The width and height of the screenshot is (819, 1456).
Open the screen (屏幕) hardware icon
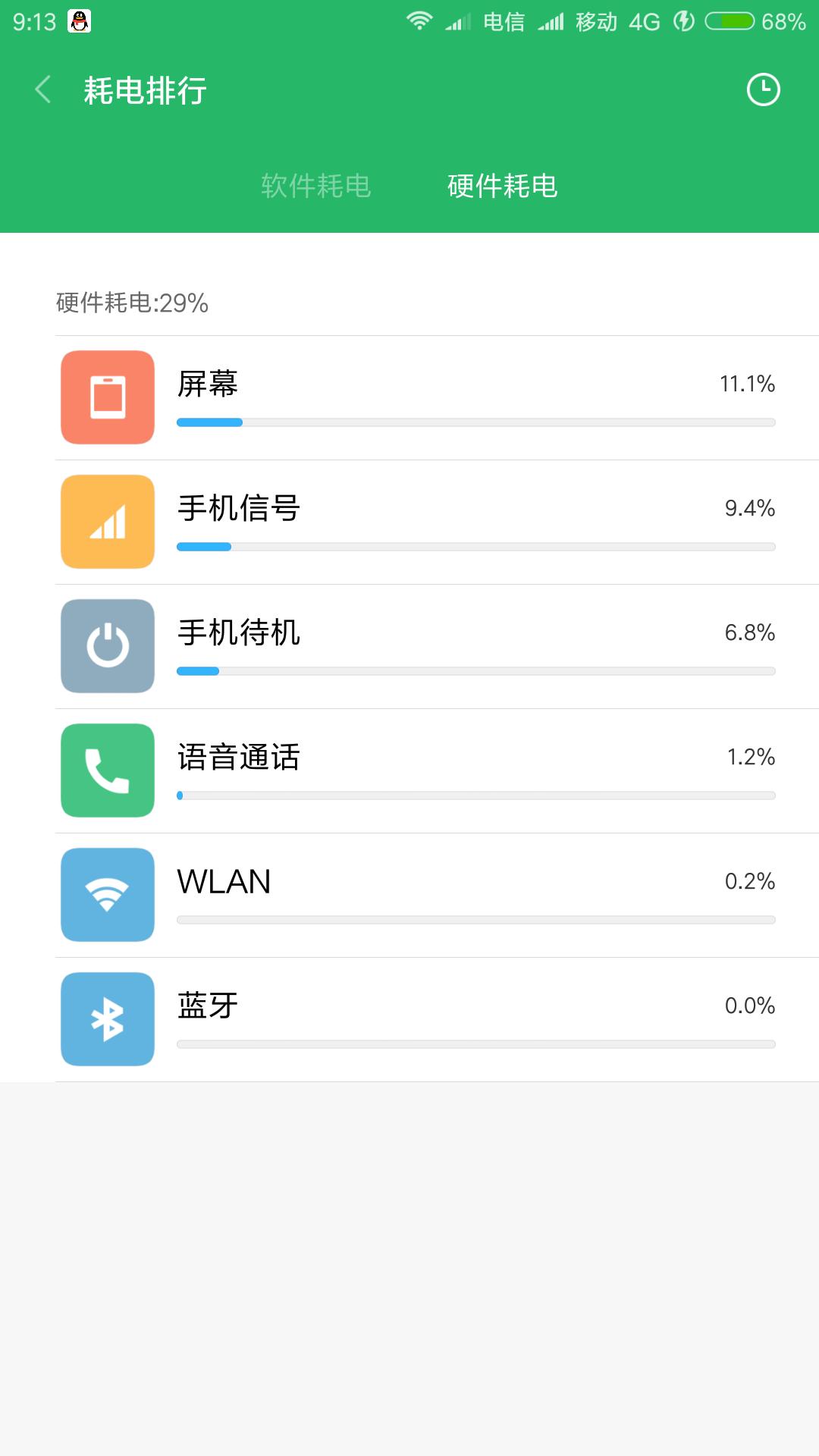pos(107,397)
